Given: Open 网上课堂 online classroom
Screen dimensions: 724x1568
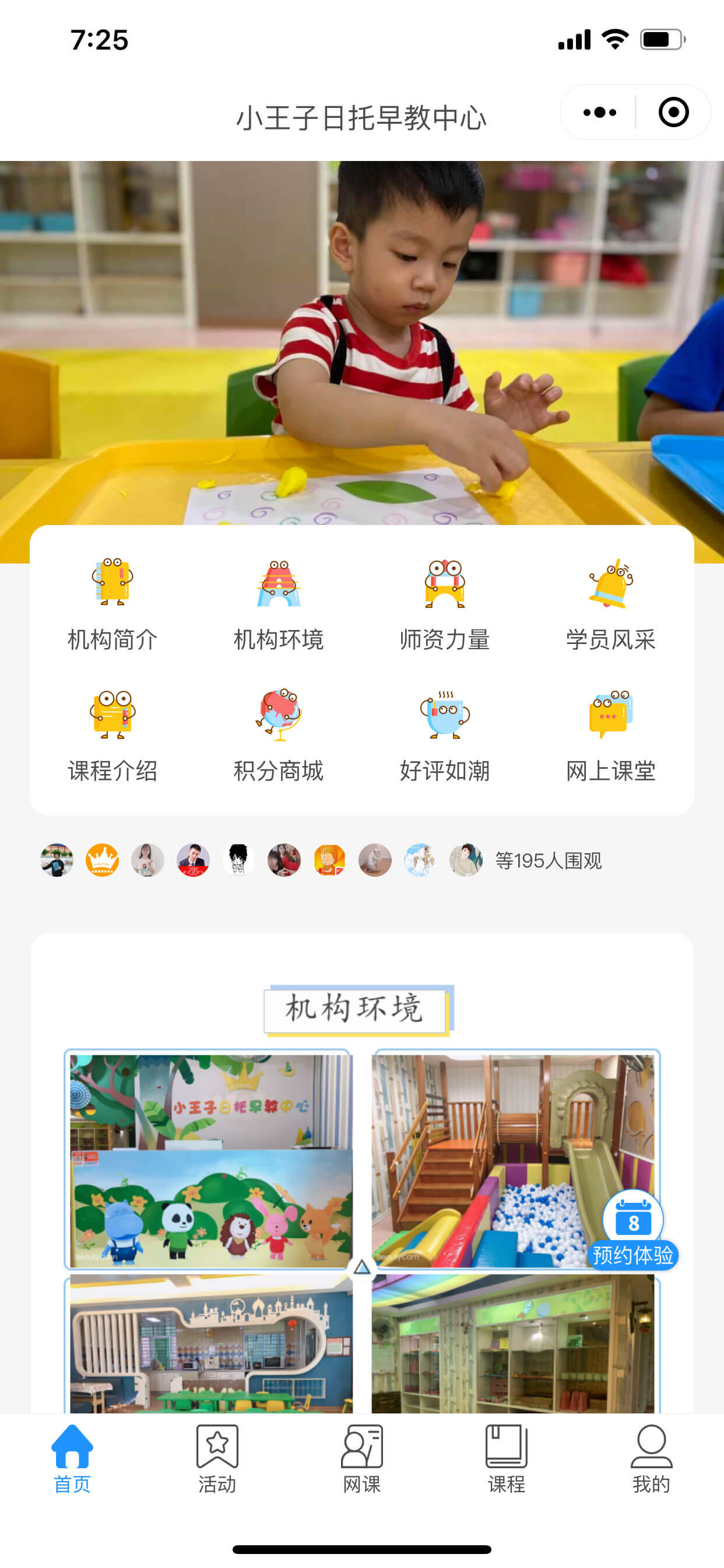Looking at the screenshot, I should pos(610,736).
